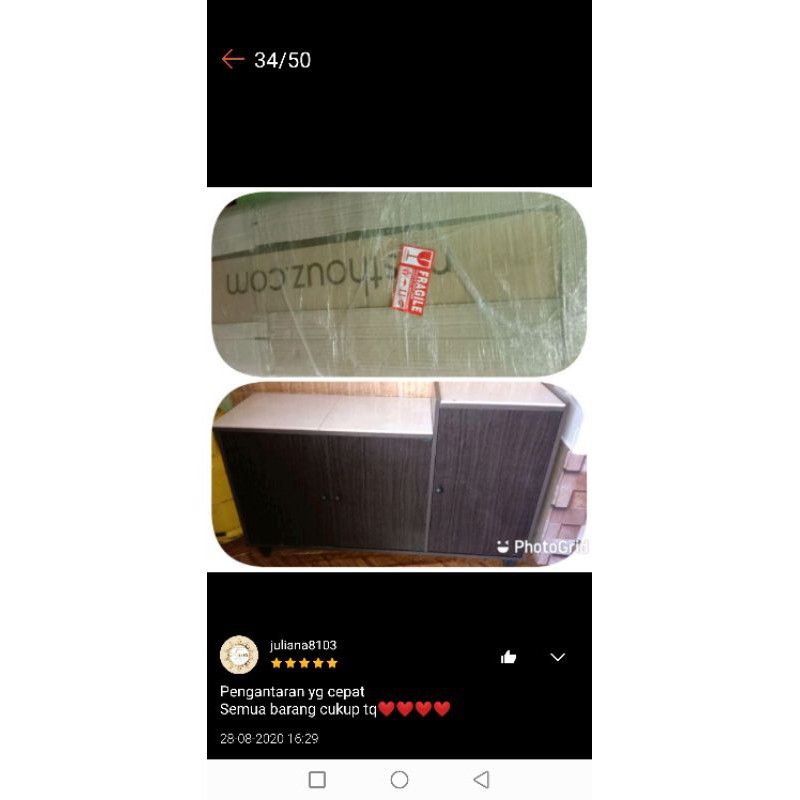The height and width of the screenshot is (800, 800).
Task: Tap the system home button
Action: 399,780
